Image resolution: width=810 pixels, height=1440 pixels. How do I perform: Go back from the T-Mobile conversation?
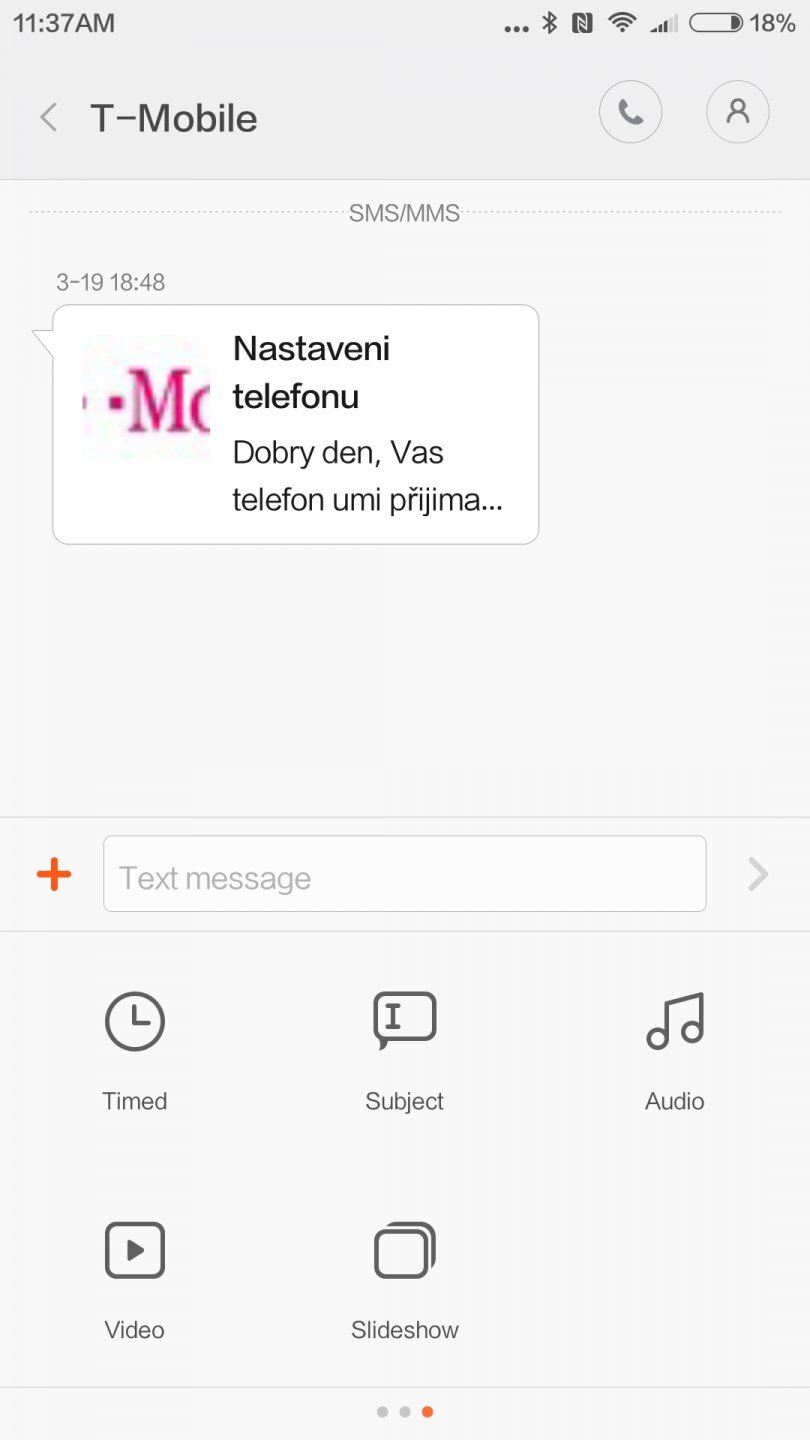[48, 118]
